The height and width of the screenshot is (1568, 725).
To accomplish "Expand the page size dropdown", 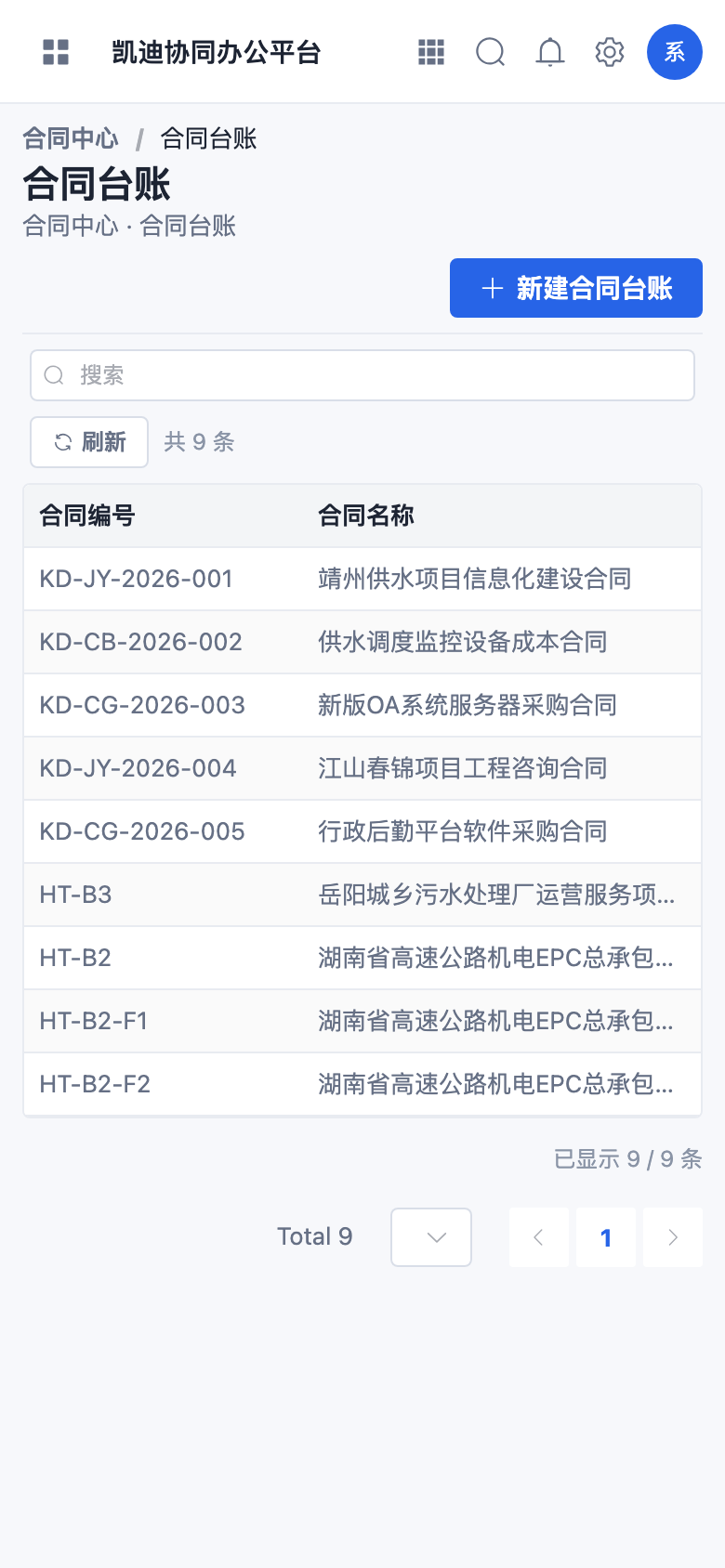I will (x=431, y=1237).
